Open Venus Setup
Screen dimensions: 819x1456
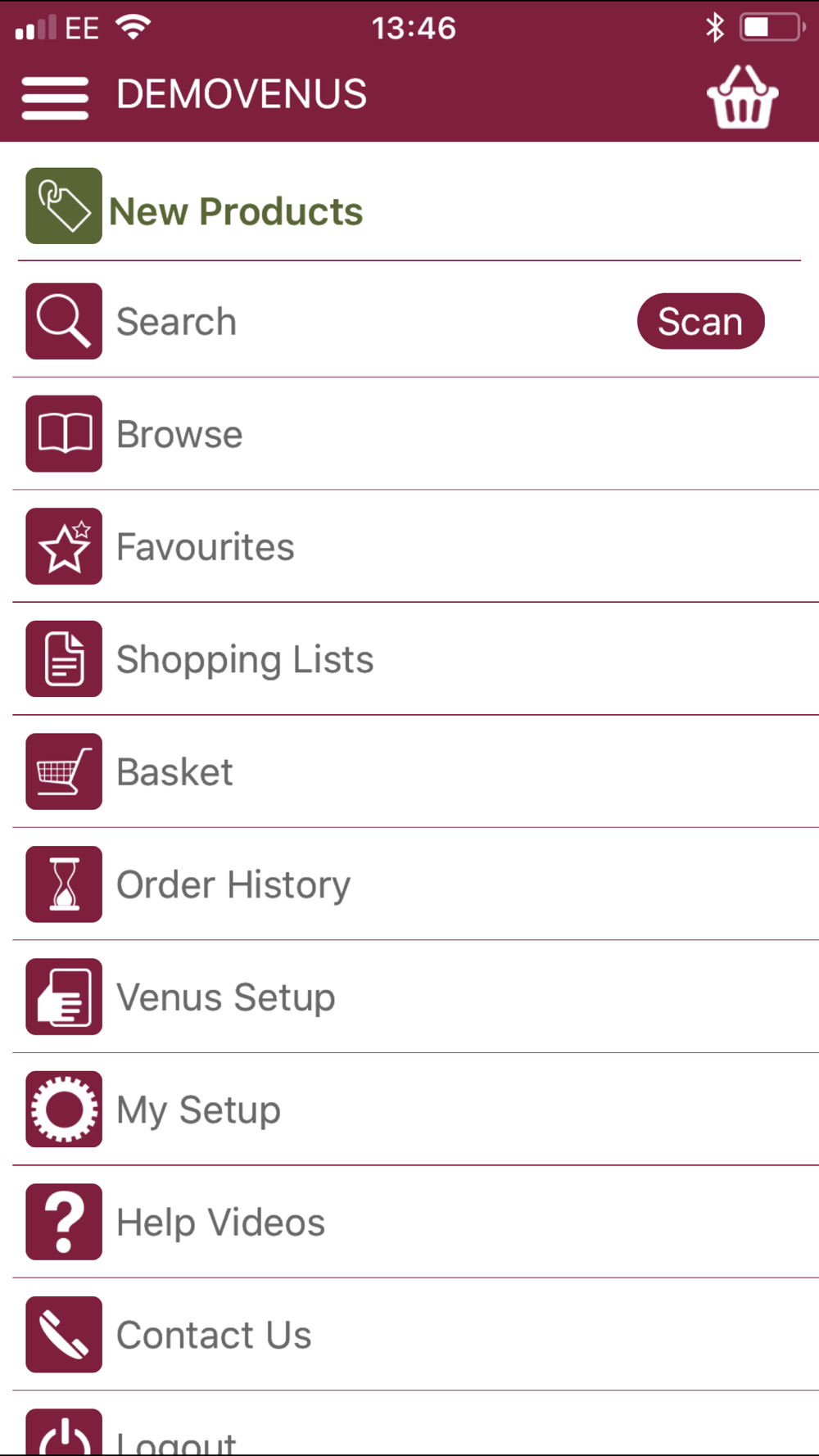click(x=409, y=997)
